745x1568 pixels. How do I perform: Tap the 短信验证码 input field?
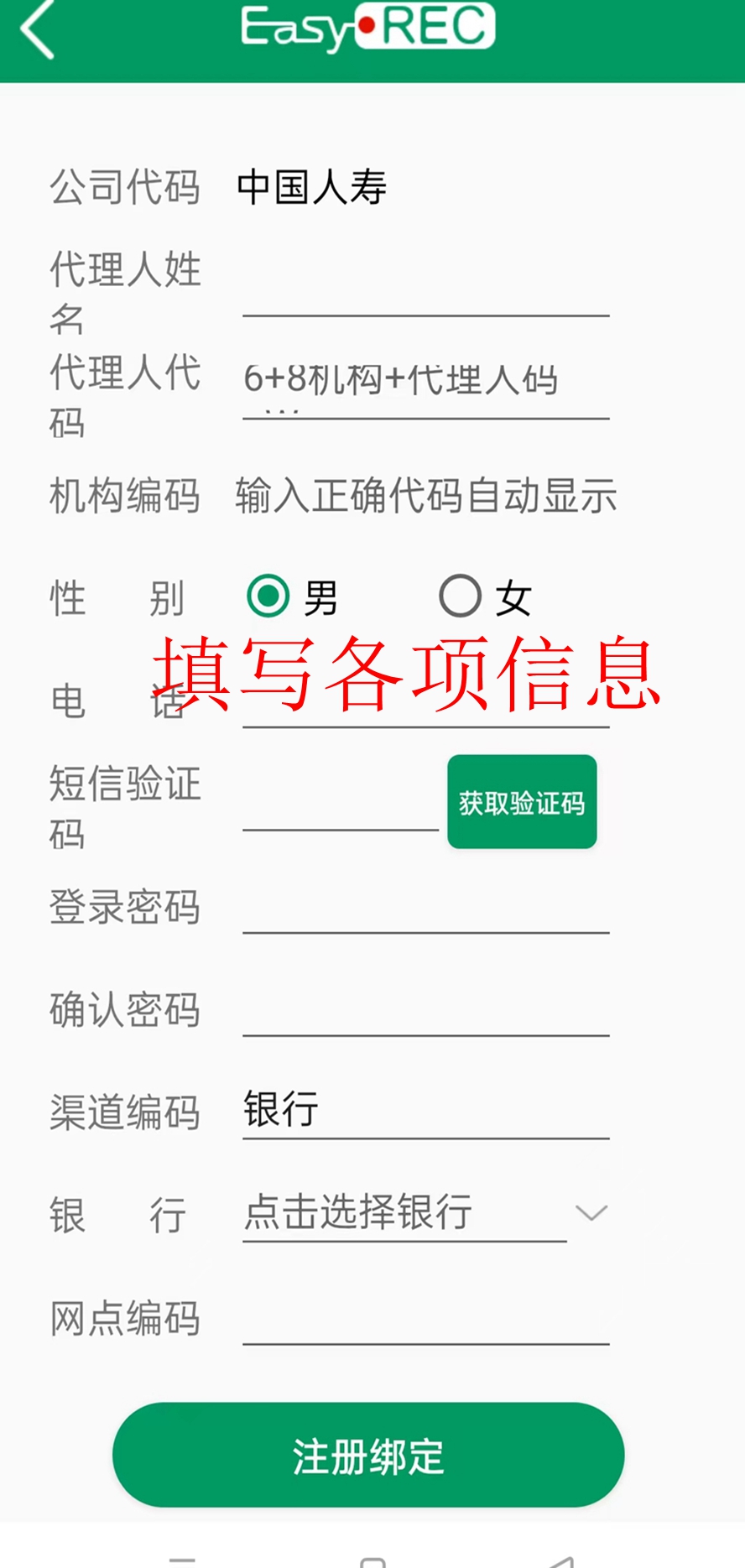click(341, 805)
